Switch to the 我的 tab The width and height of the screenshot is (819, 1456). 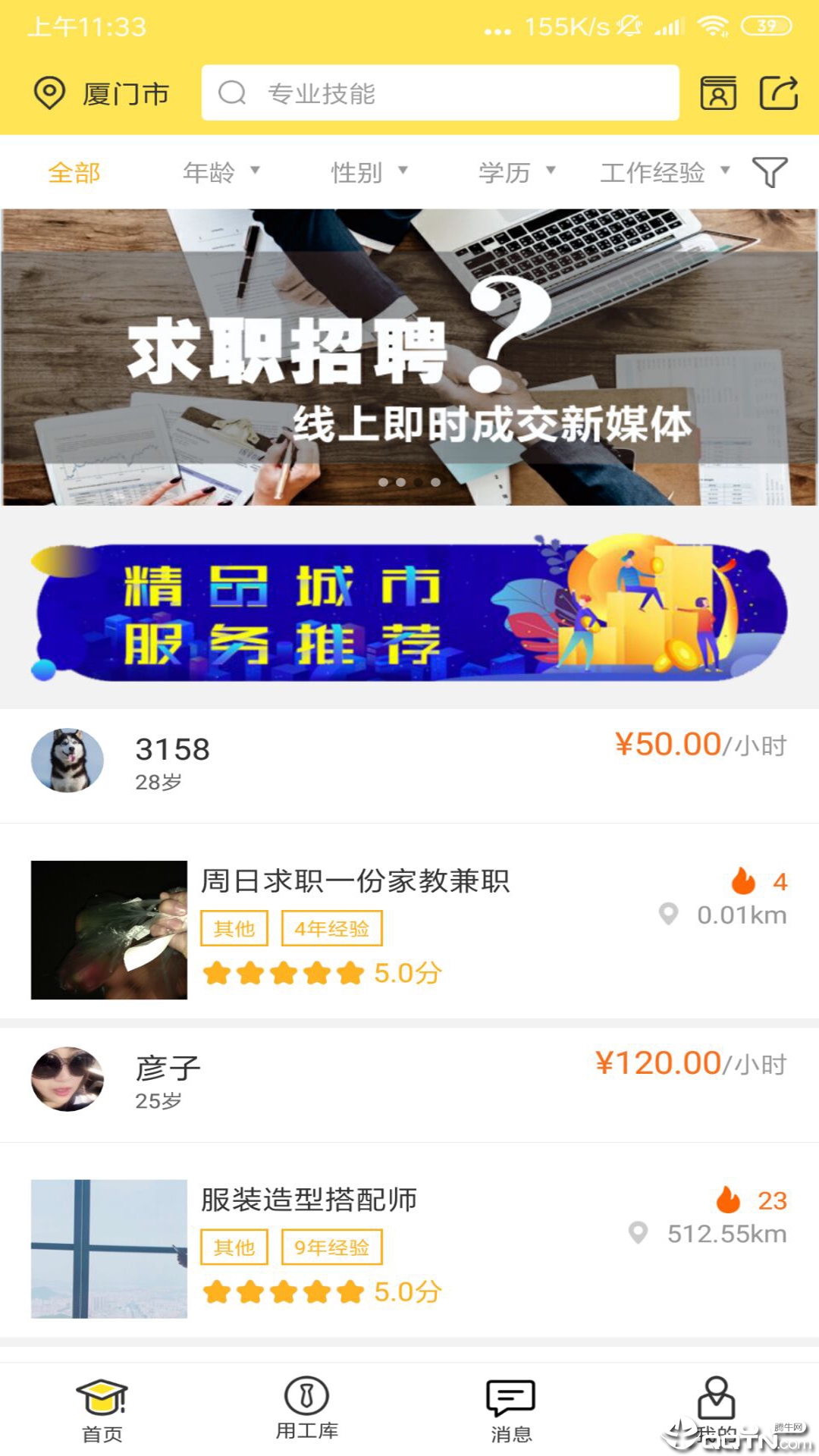pos(716,1410)
